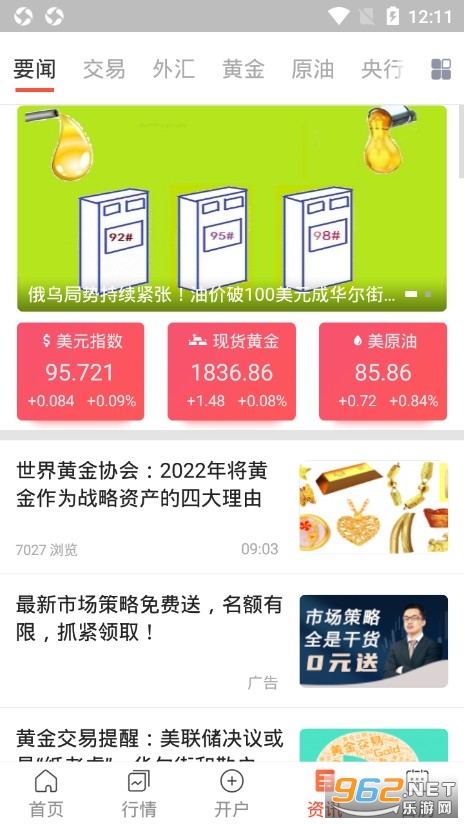
Task: Switch to the 交易 tab
Action: 104,69
